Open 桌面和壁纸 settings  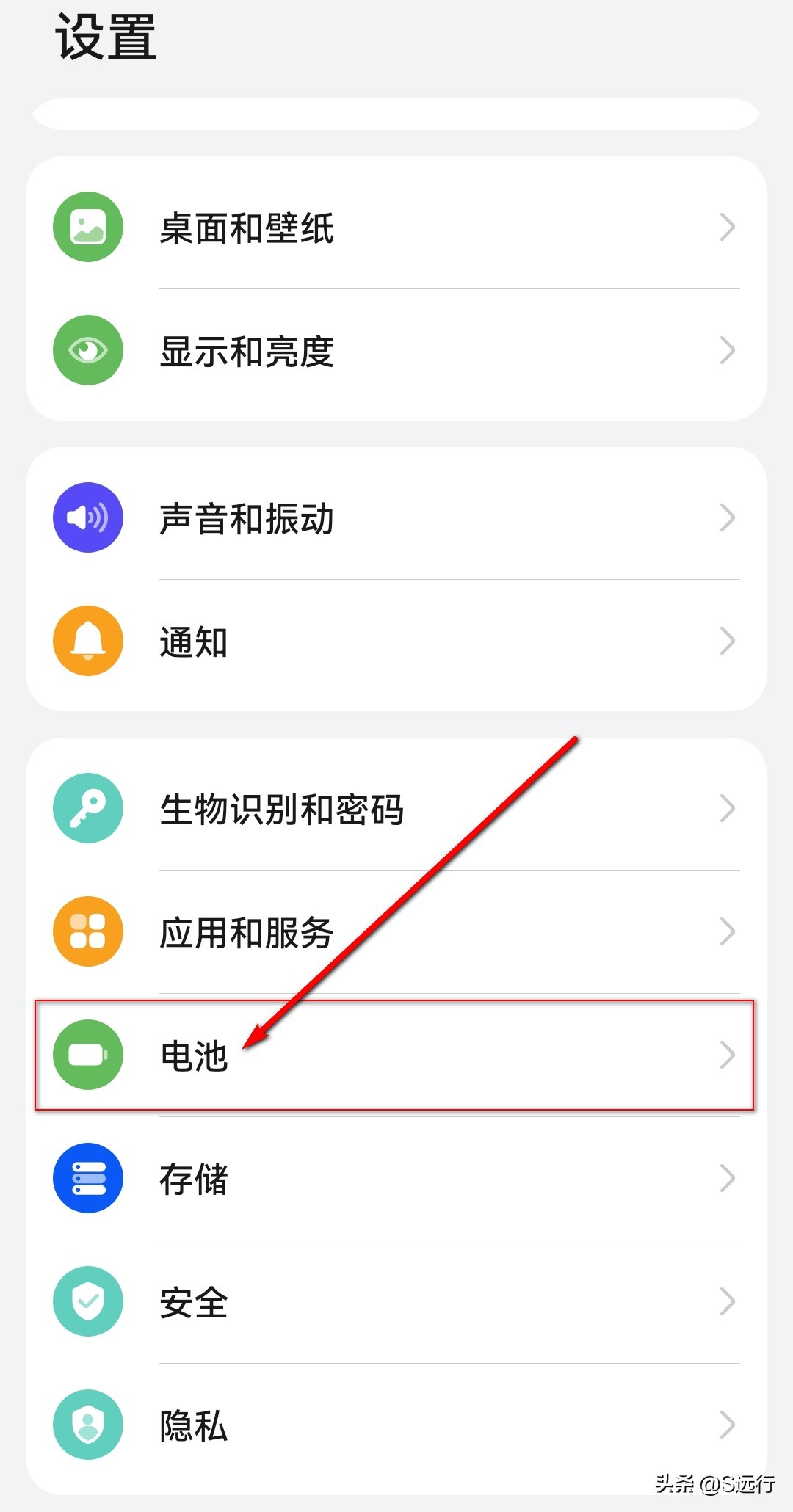tap(396, 228)
